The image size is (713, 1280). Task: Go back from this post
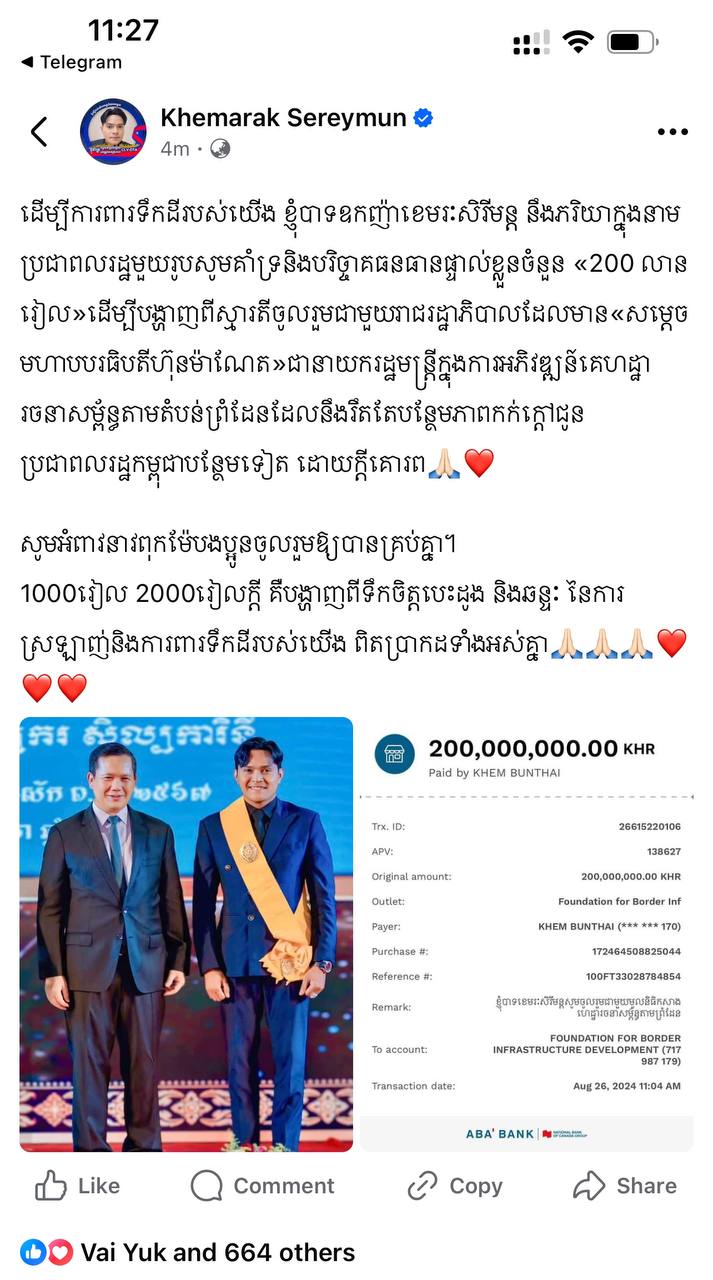coord(39,131)
